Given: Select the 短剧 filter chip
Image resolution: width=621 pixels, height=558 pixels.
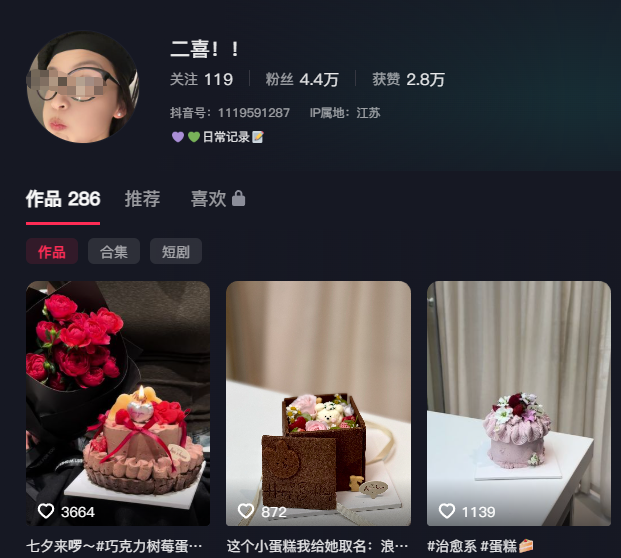Looking at the screenshot, I should click(176, 252).
